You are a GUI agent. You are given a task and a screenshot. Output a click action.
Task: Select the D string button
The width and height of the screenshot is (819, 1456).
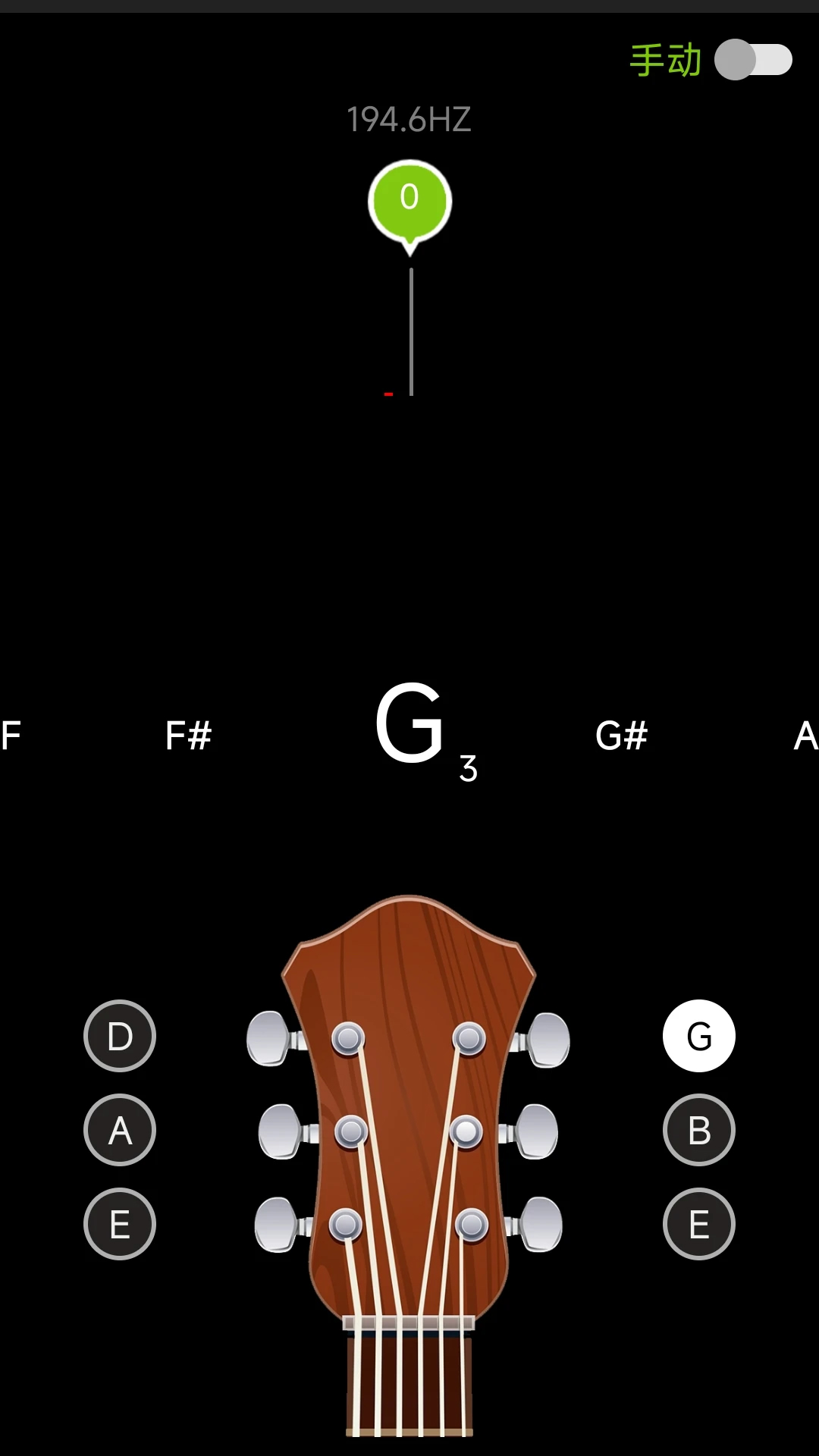(120, 1036)
